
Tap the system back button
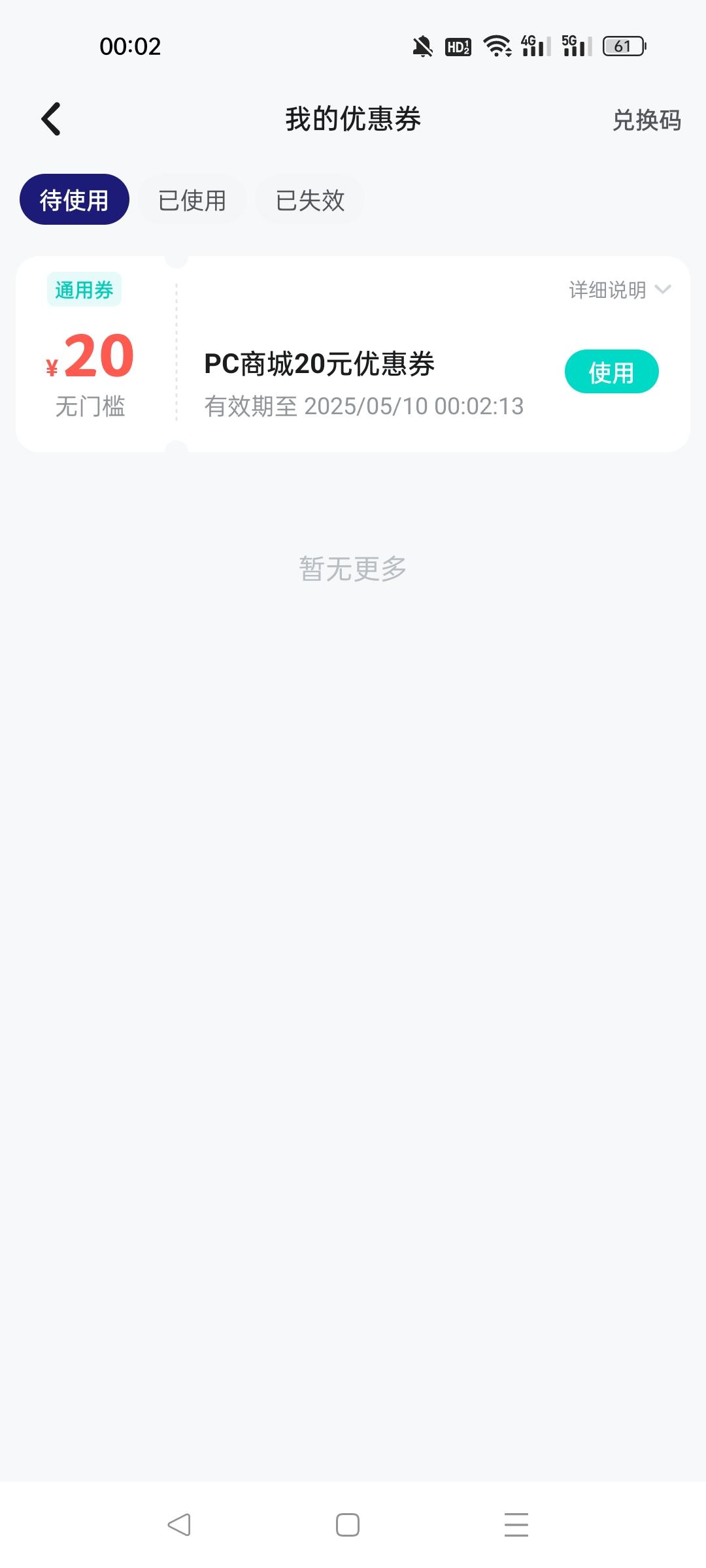click(x=179, y=1524)
